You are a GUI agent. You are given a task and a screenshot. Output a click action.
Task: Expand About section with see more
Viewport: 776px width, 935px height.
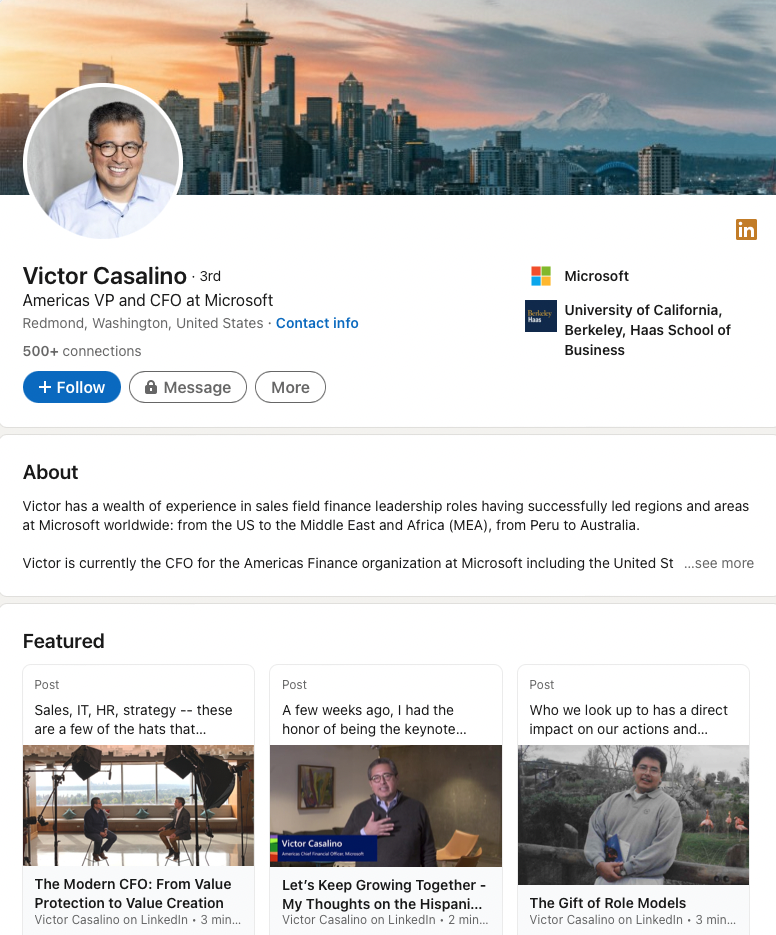(718, 563)
